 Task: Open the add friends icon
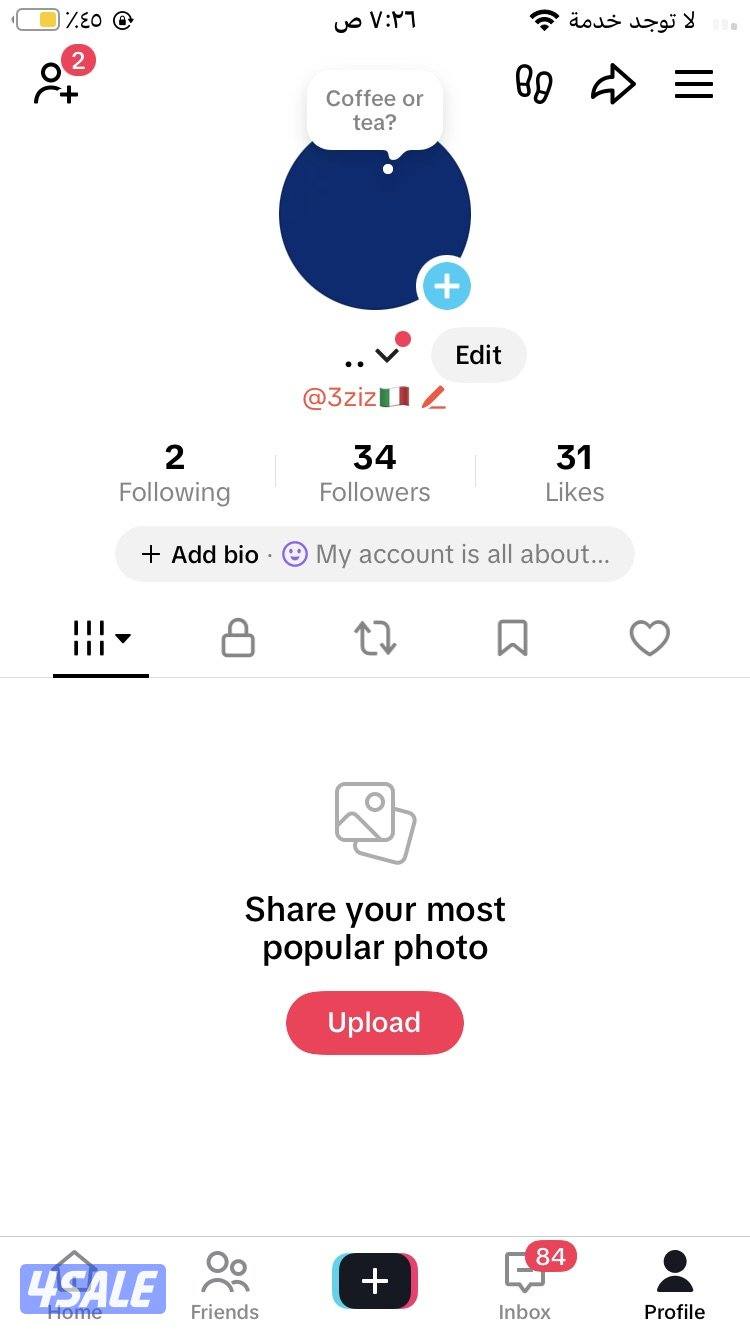[x=56, y=83]
